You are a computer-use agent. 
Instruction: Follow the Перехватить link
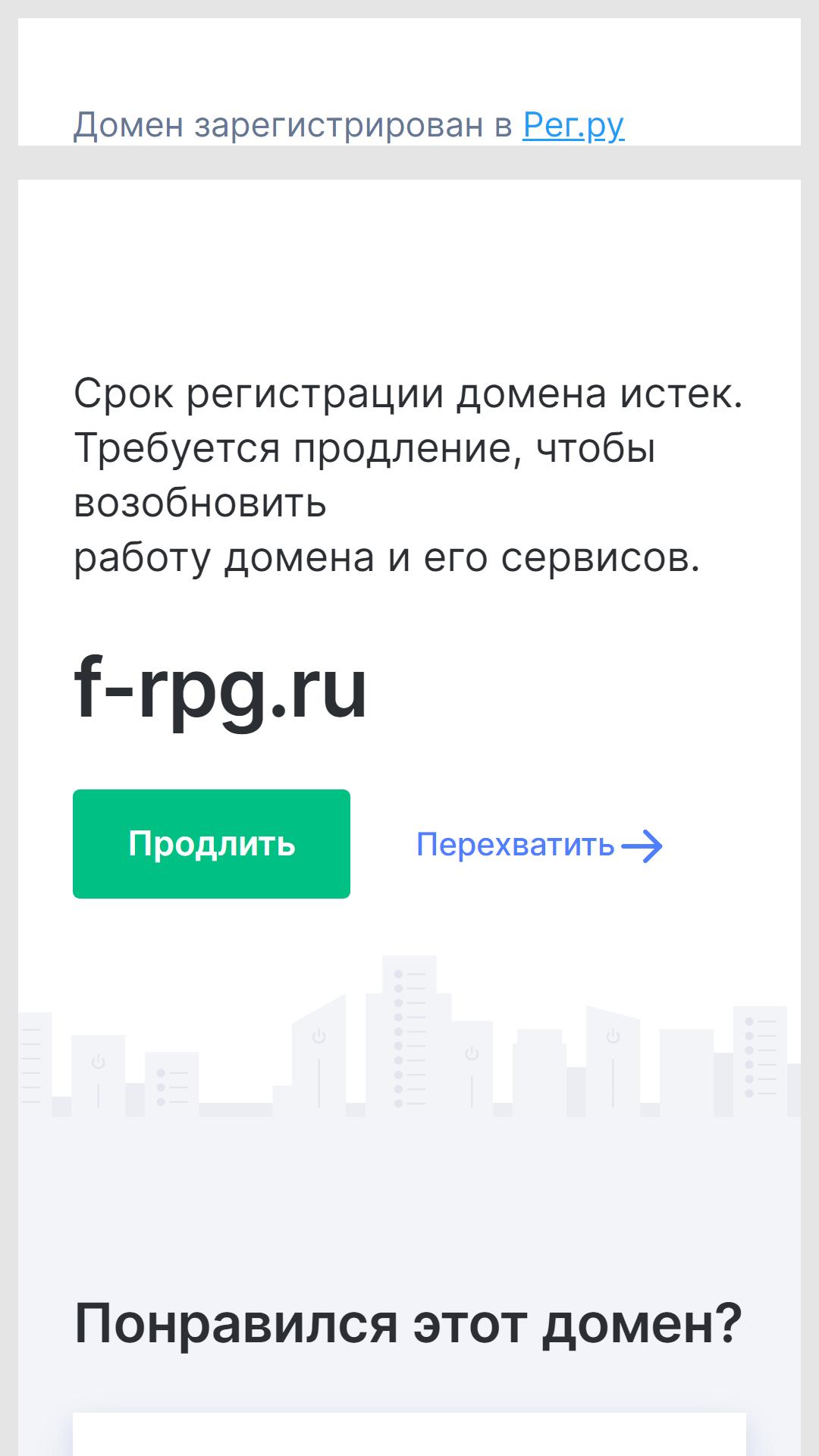[x=540, y=845]
